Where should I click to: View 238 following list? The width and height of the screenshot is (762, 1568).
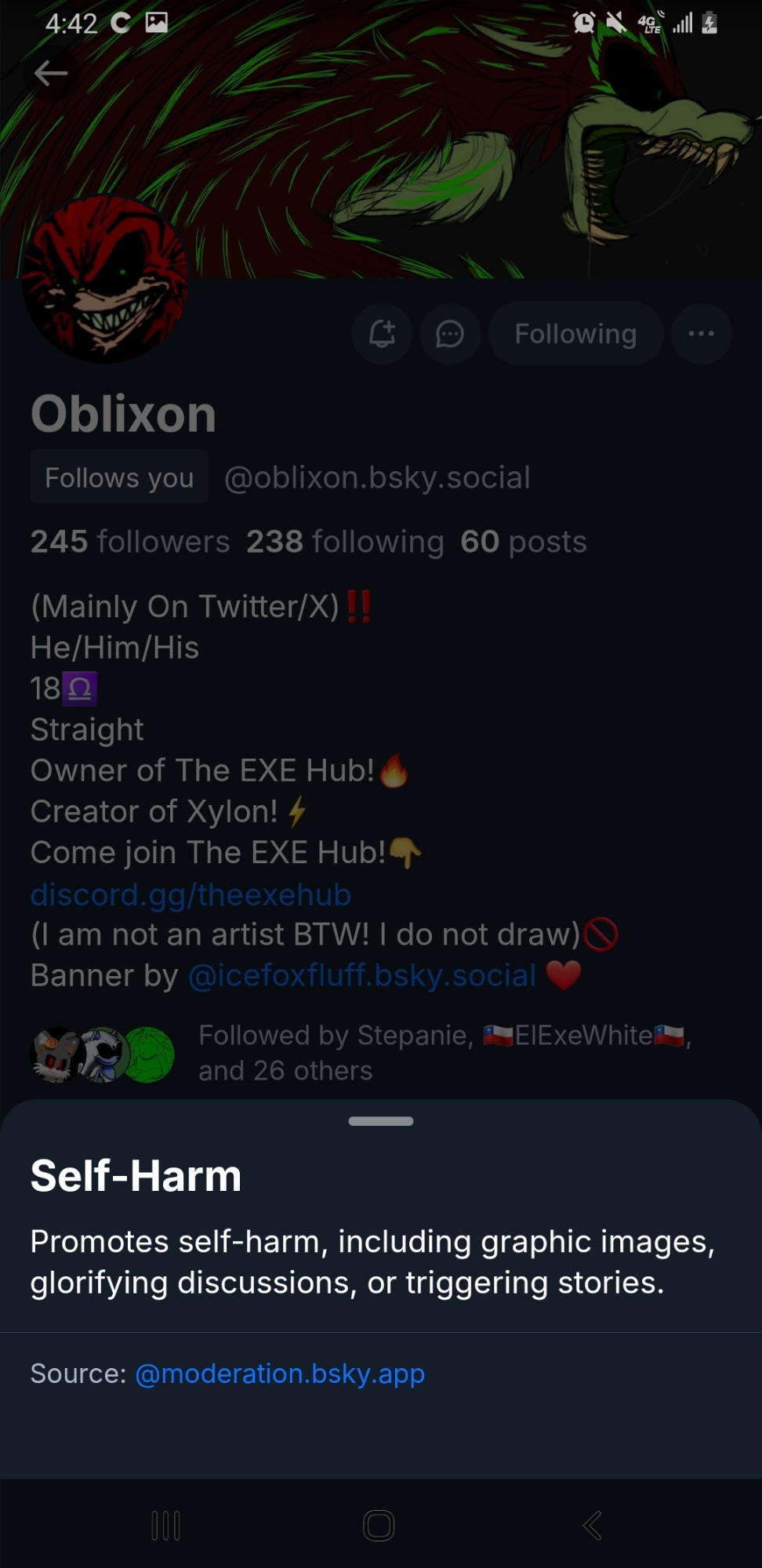click(345, 542)
